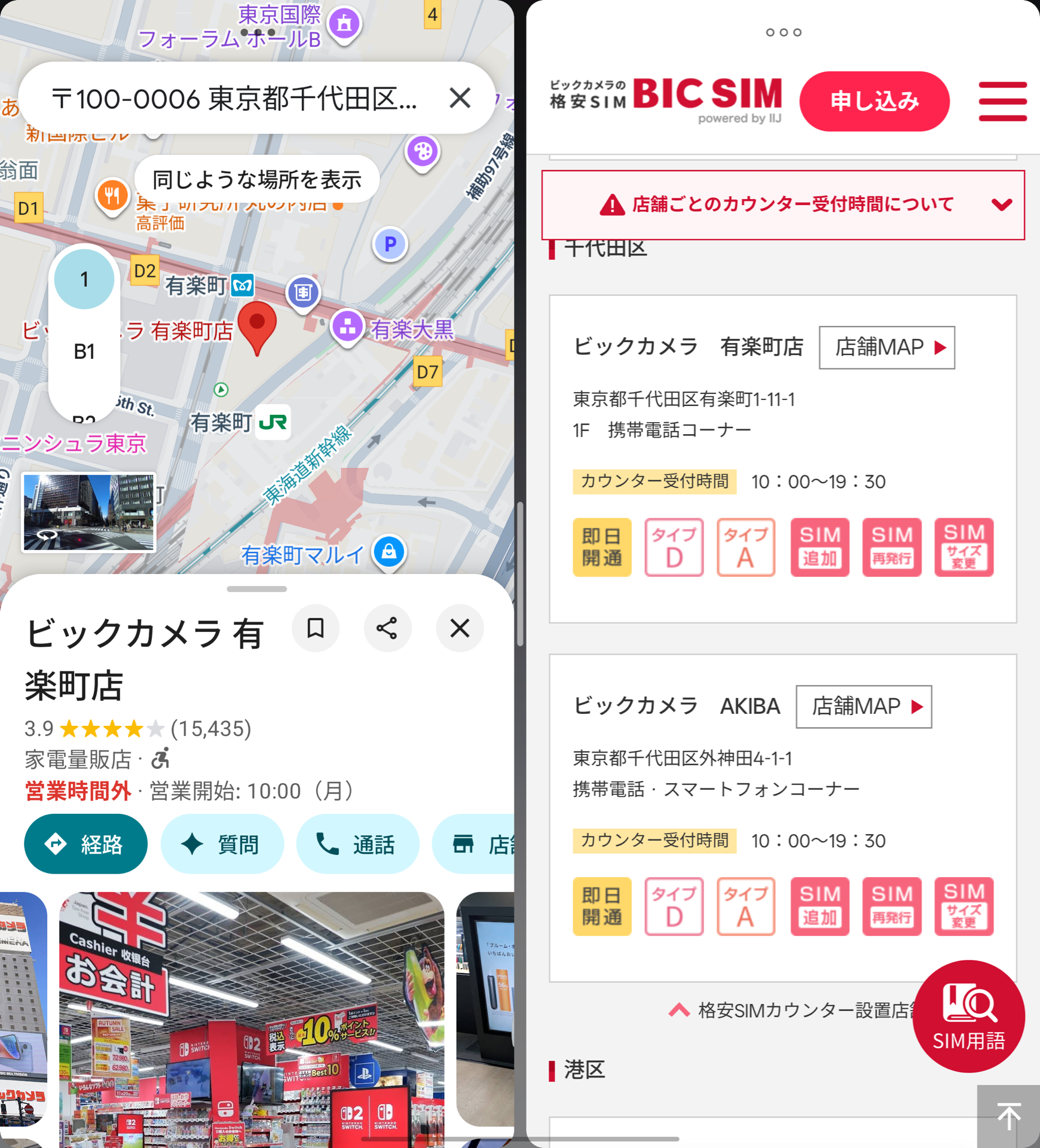
Task: Open the BIC SIM hamburger menu
Action: coord(1002,101)
